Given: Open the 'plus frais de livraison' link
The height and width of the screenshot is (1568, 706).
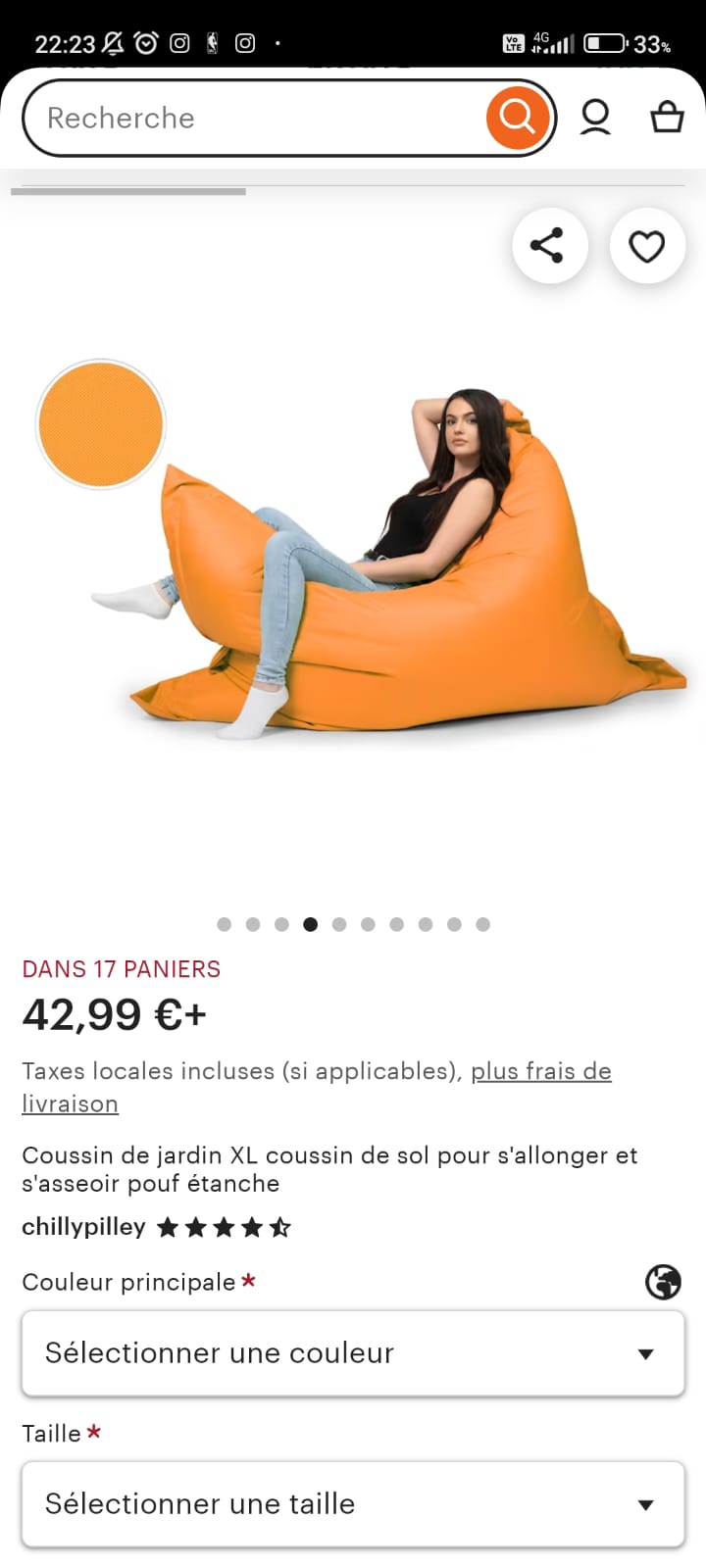Looking at the screenshot, I should point(540,1071).
